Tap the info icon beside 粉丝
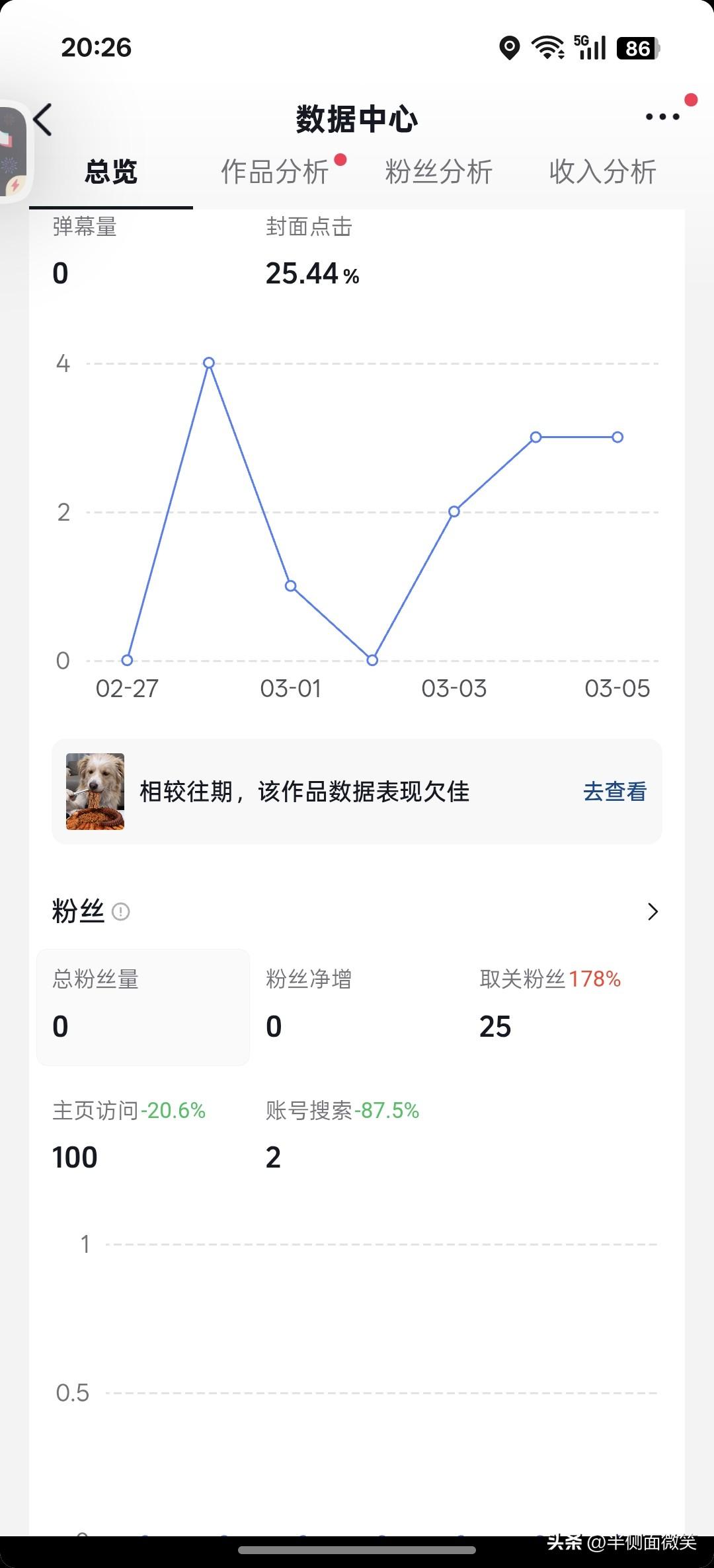Screen dimensions: 714x1568 pos(121,912)
